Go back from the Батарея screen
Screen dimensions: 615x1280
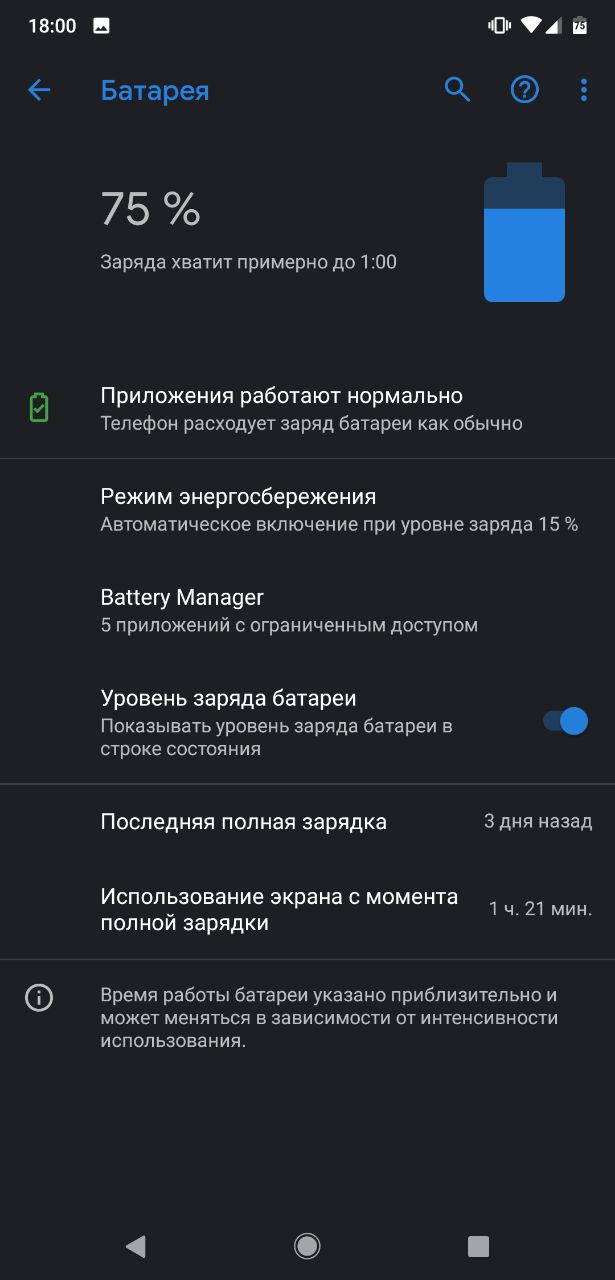point(39,90)
